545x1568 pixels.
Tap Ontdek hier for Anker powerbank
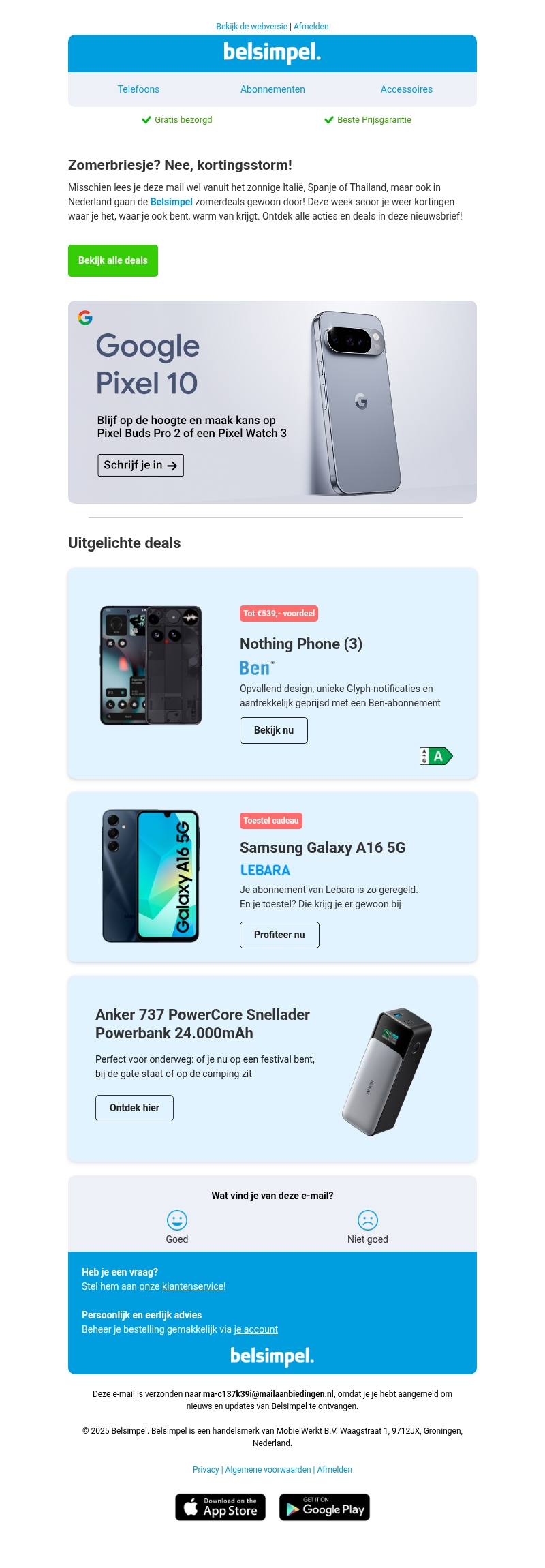click(134, 1108)
